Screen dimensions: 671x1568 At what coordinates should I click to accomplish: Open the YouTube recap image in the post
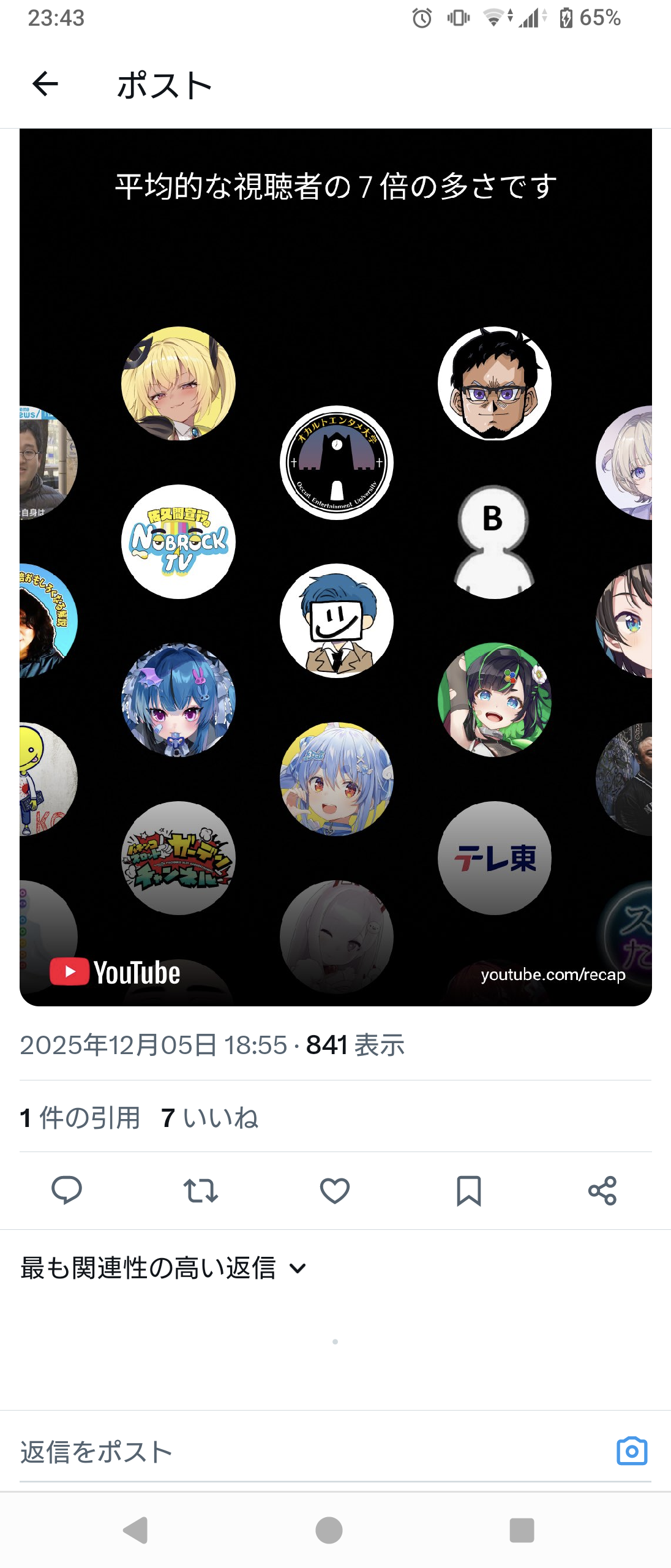coord(335,567)
